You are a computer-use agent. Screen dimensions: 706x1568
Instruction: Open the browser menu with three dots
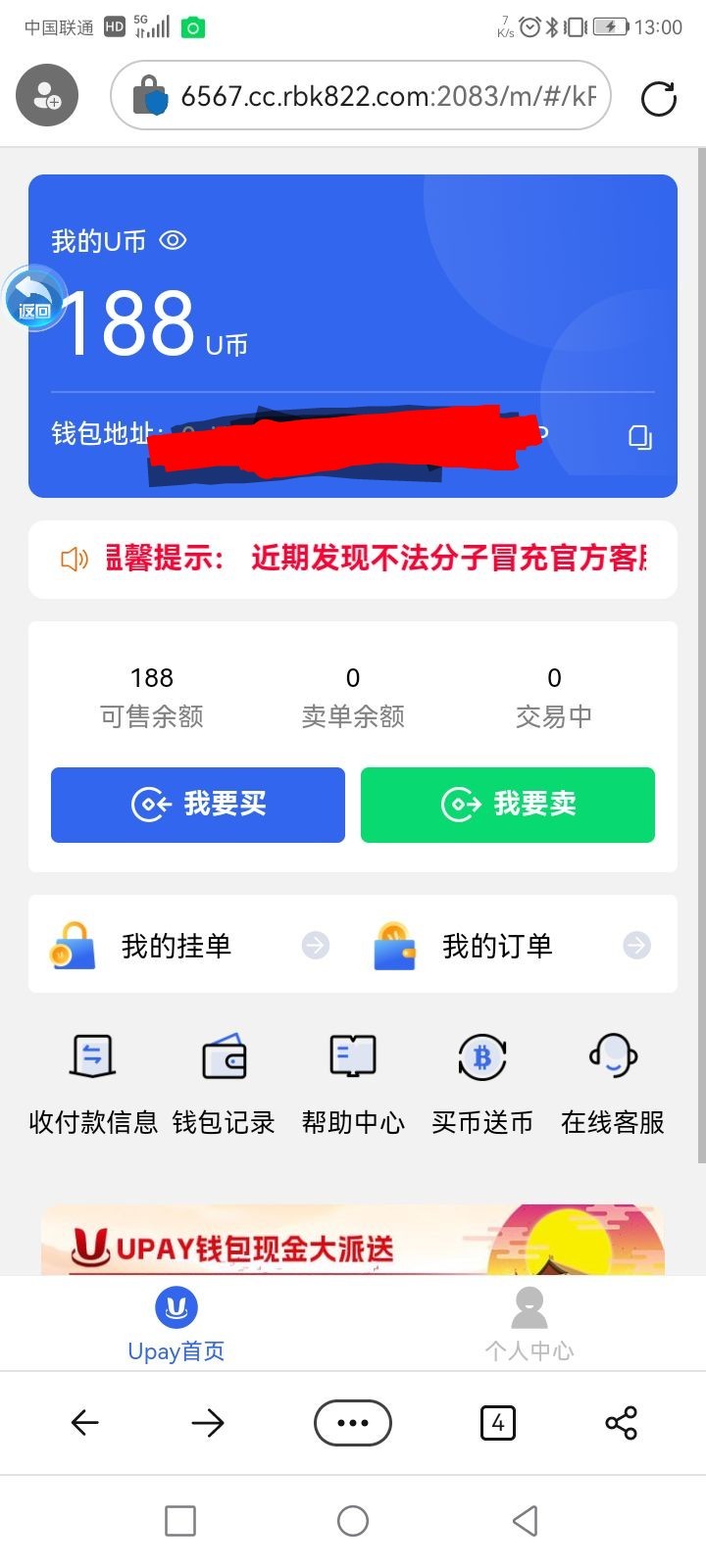click(x=353, y=1423)
